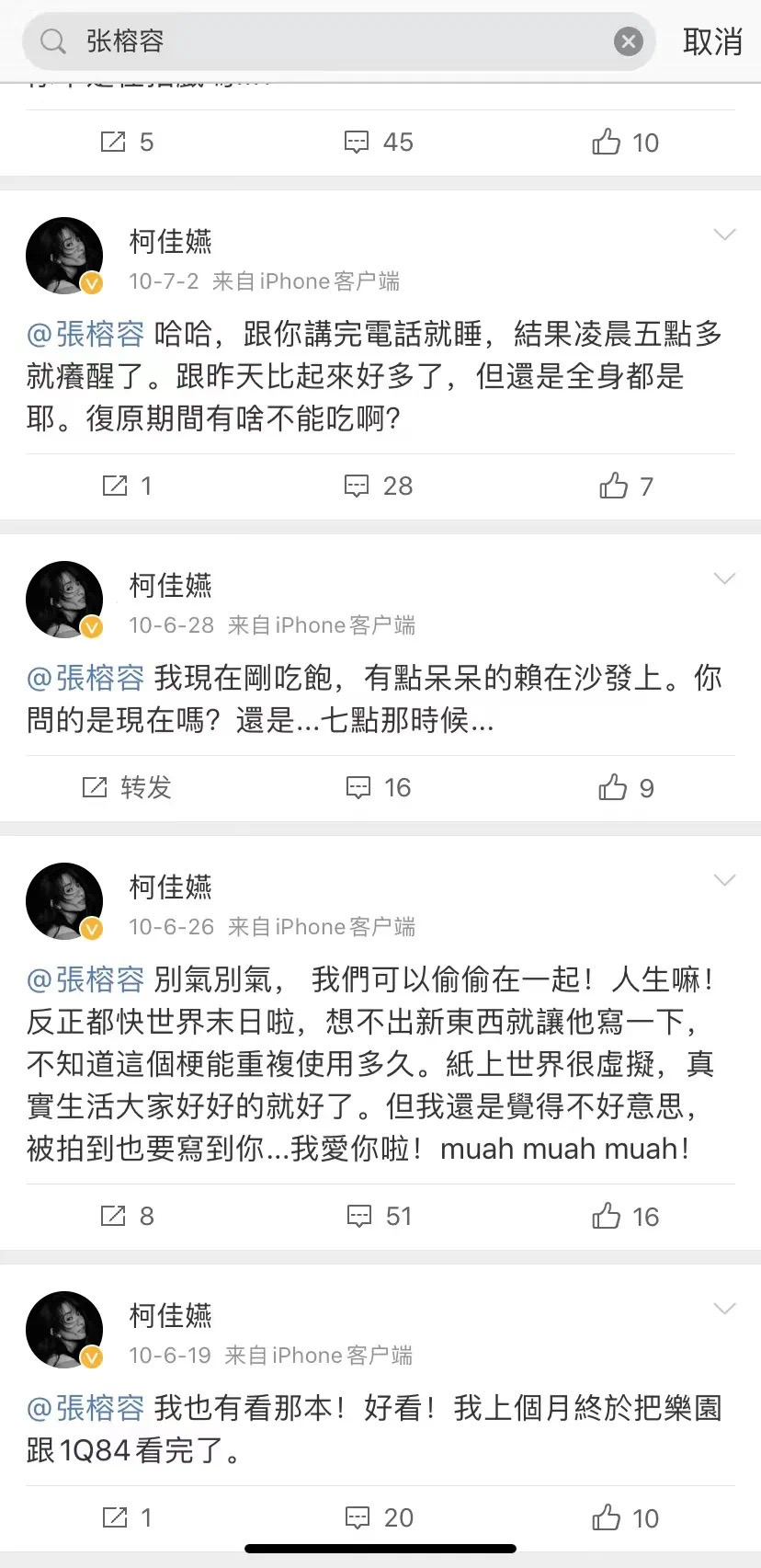
Task: Repost the 10-7-2 post
Action: pos(127,486)
